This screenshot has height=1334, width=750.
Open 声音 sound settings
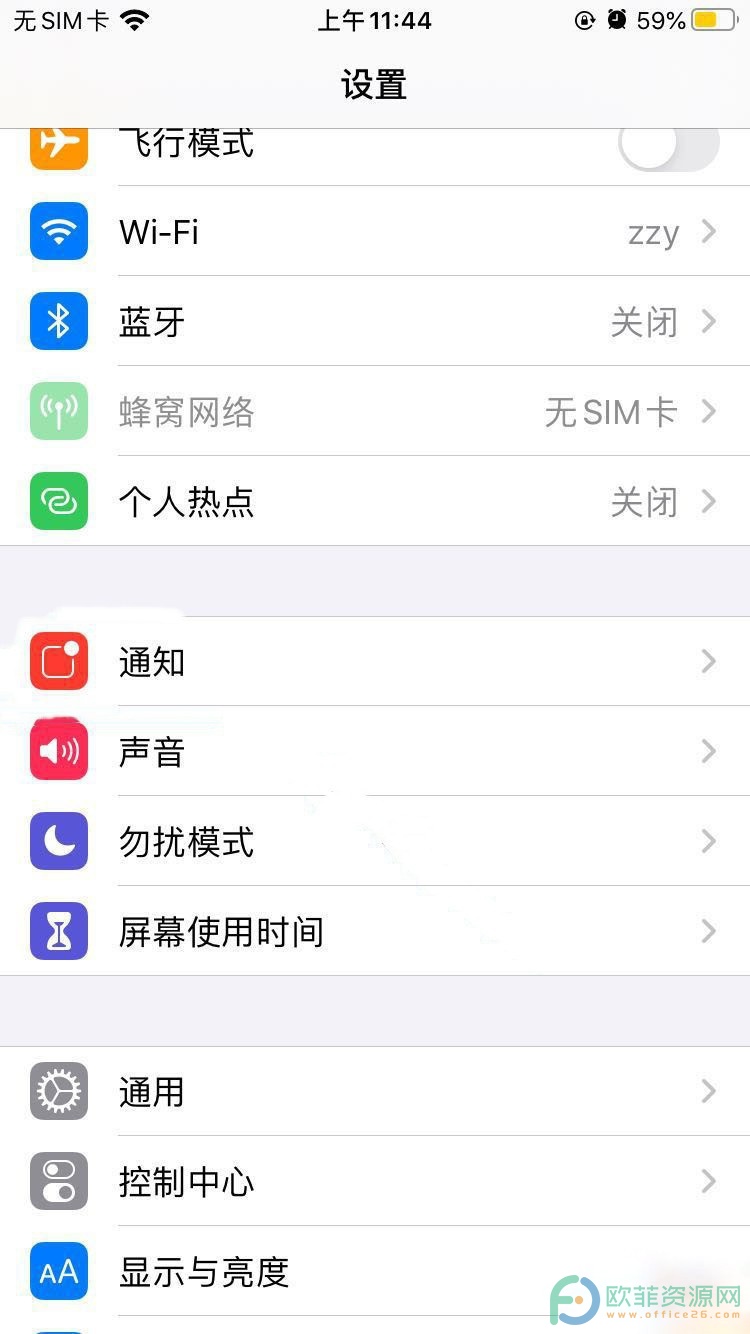pos(375,752)
